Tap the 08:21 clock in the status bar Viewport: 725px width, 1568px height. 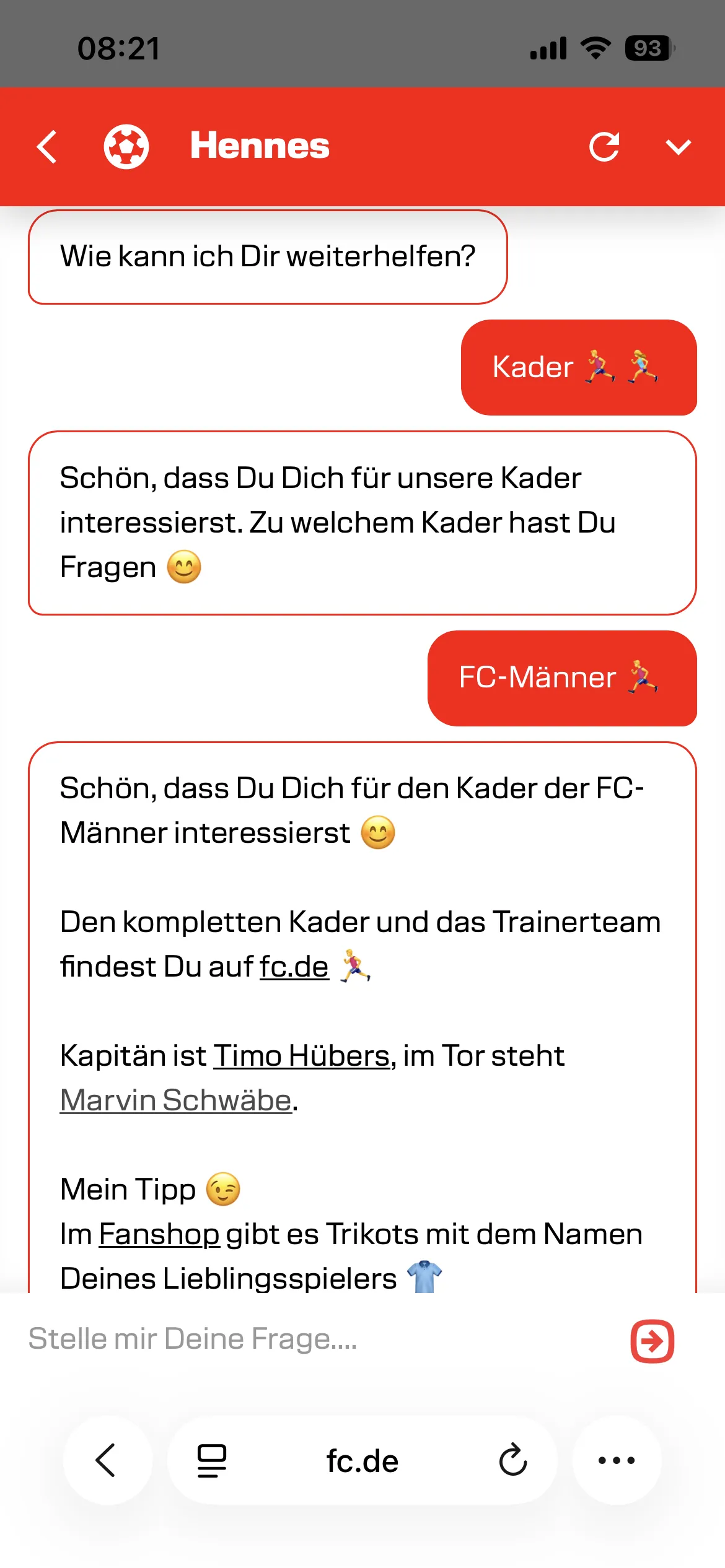(120, 47)
